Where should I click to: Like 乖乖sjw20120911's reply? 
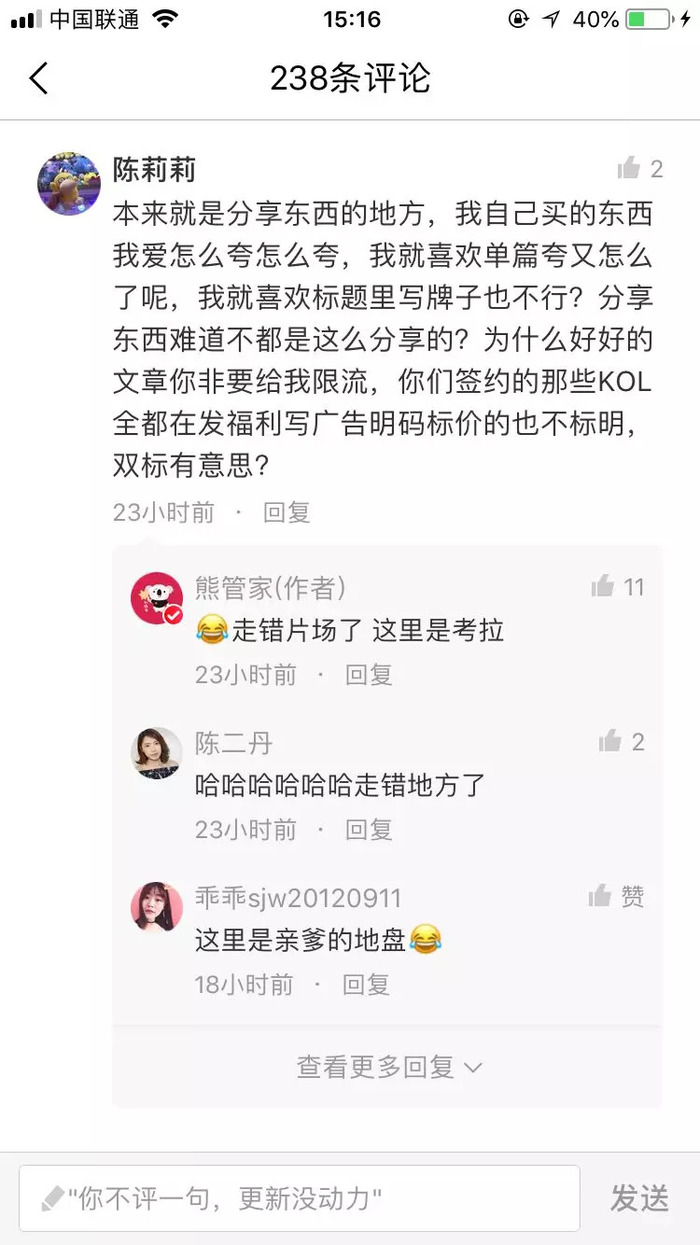(x=617, y=896)
